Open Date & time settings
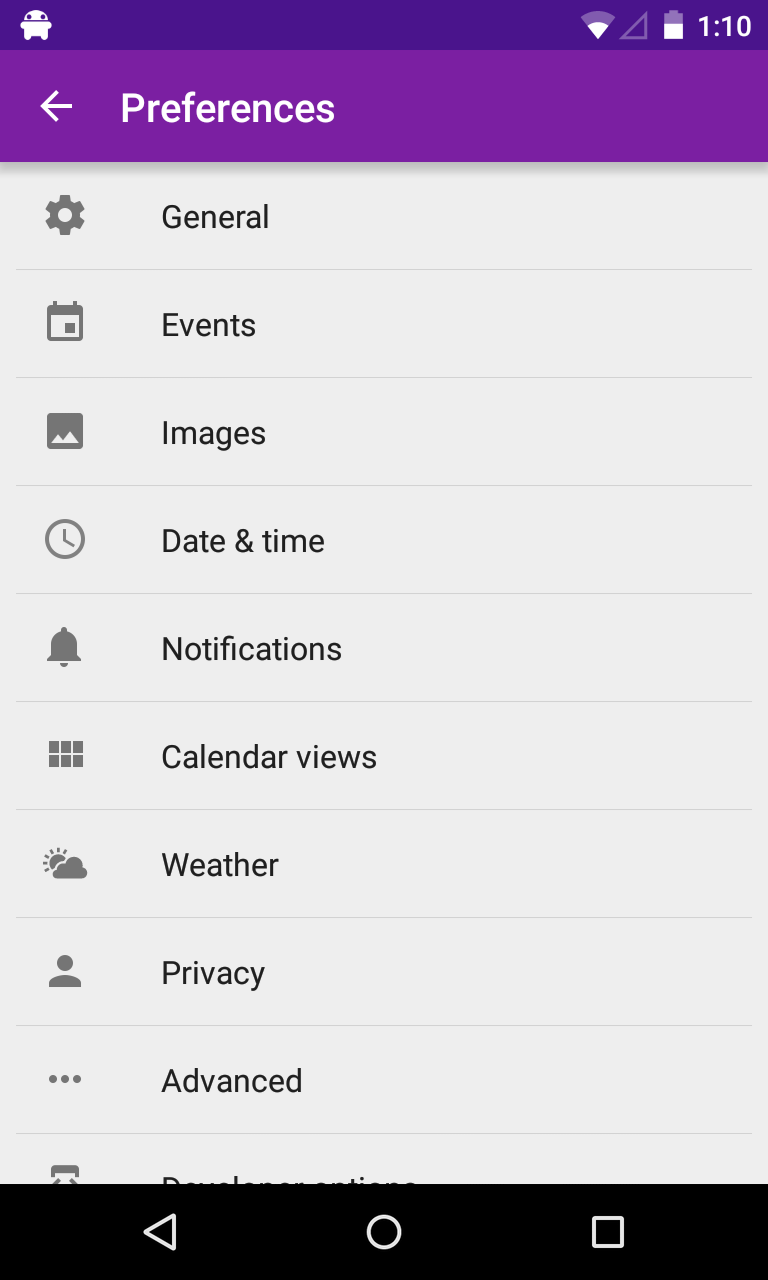 pyautogui.click(x=243, y=541)
